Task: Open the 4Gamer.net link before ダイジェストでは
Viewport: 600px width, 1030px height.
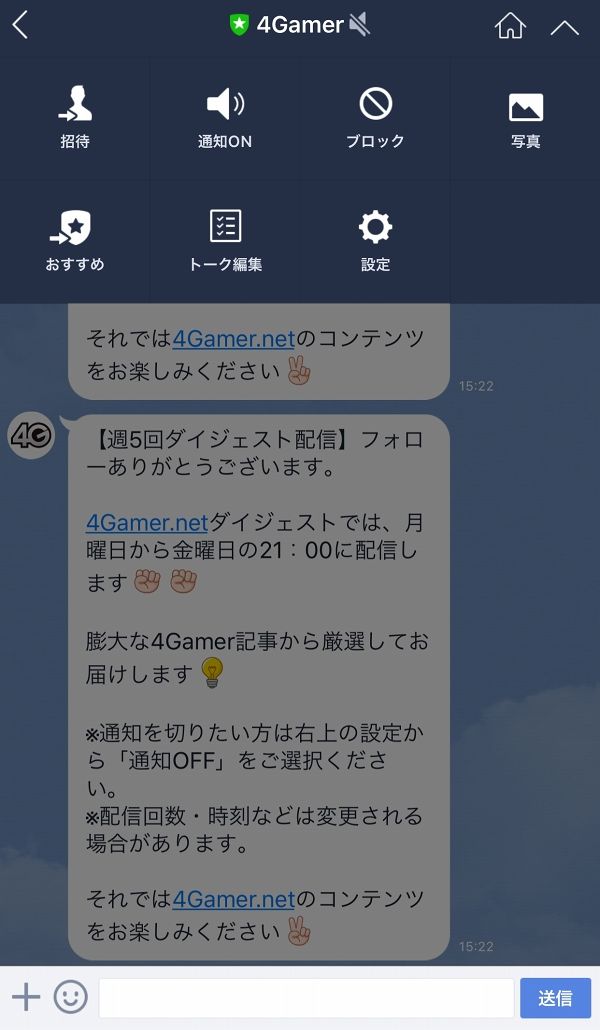Action: tap(147, 522)
